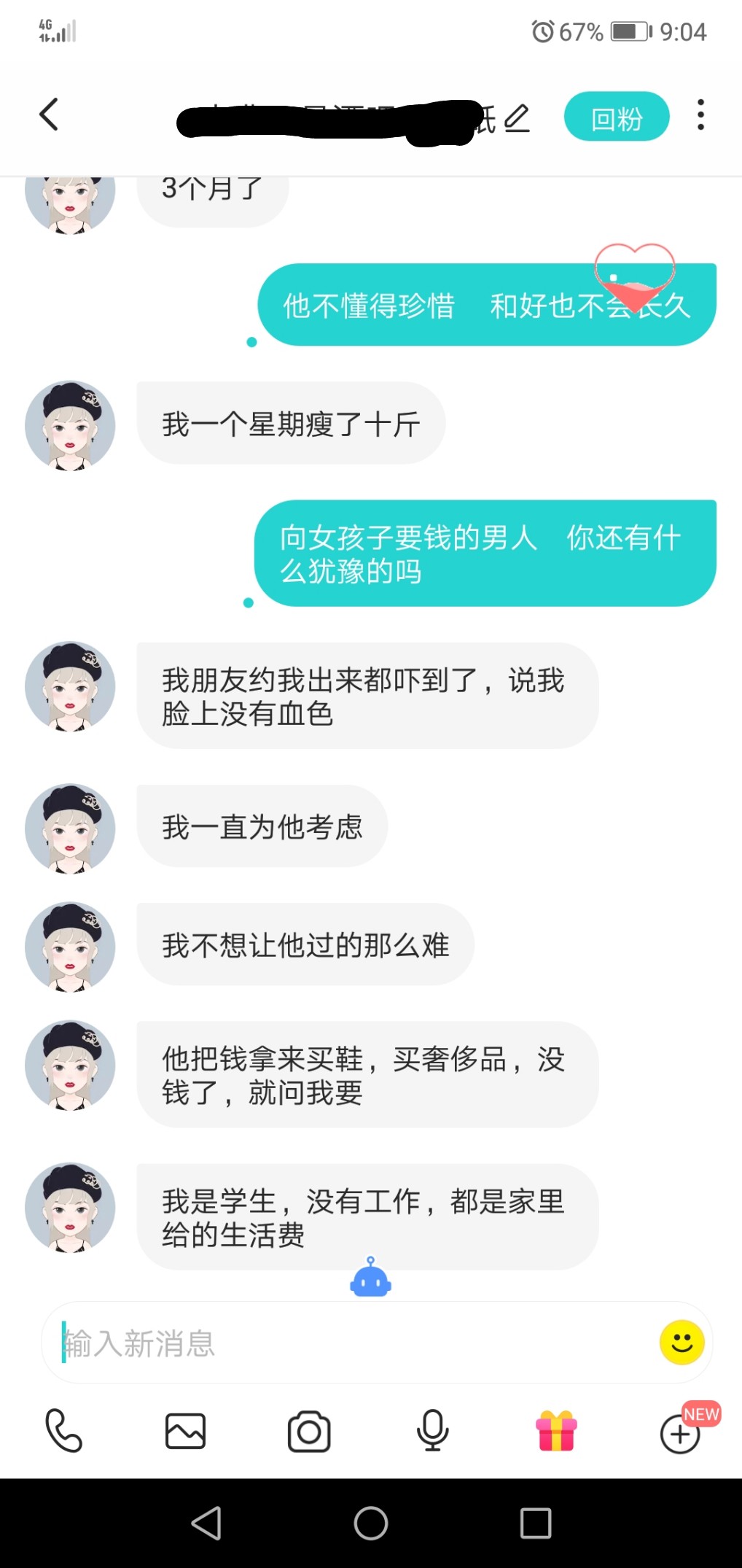
Task: Send a gift using the gift icon
Action: point(556,1431)
